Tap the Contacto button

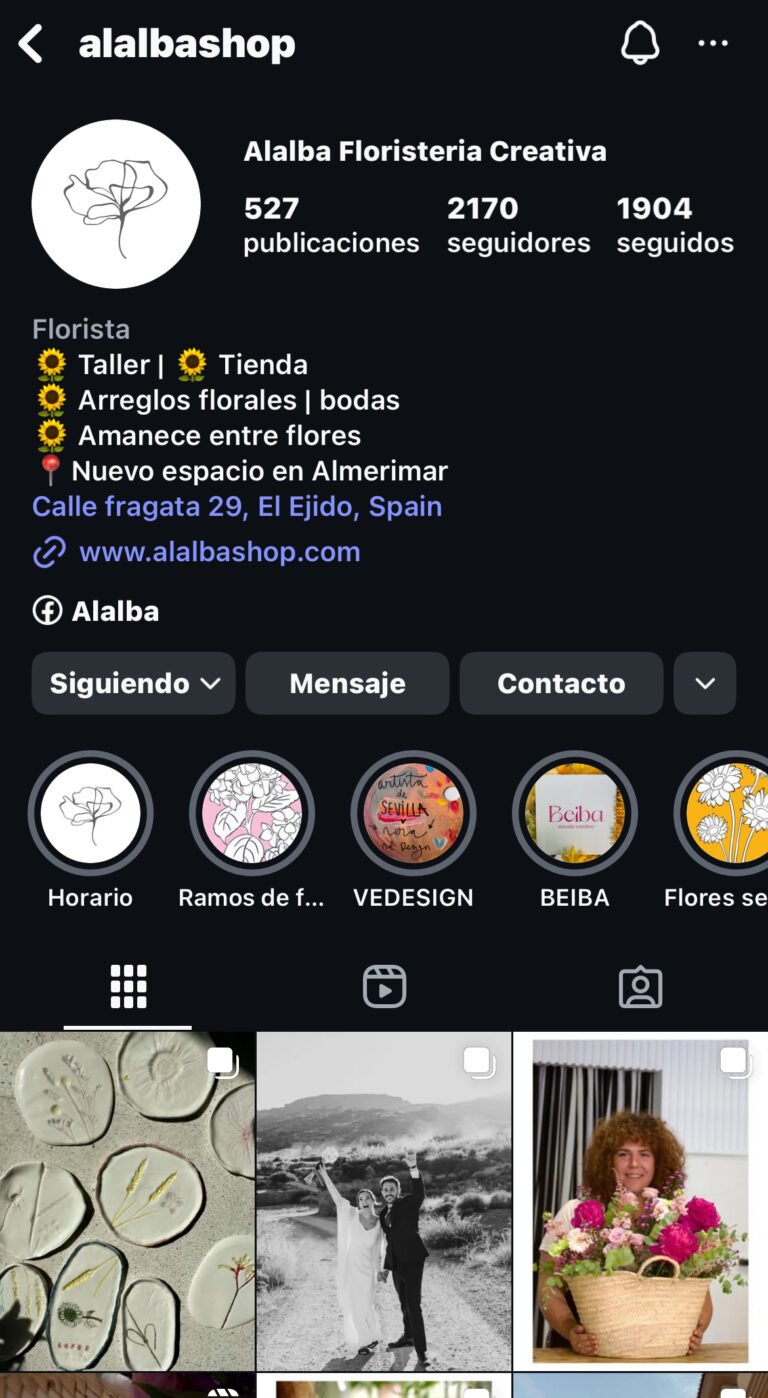pyautogui.click(x=561, y=683)
